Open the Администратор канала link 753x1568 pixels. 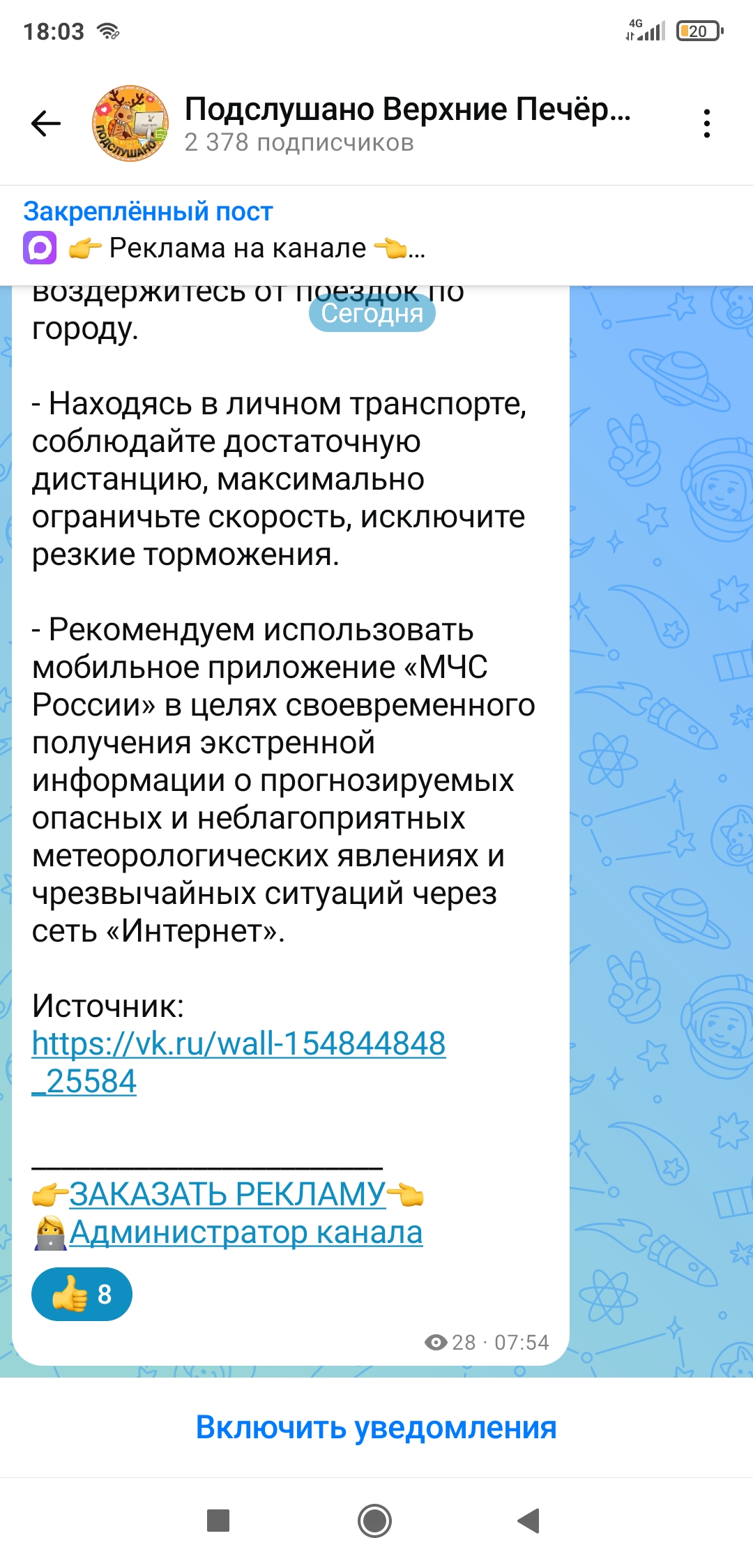245,1232
